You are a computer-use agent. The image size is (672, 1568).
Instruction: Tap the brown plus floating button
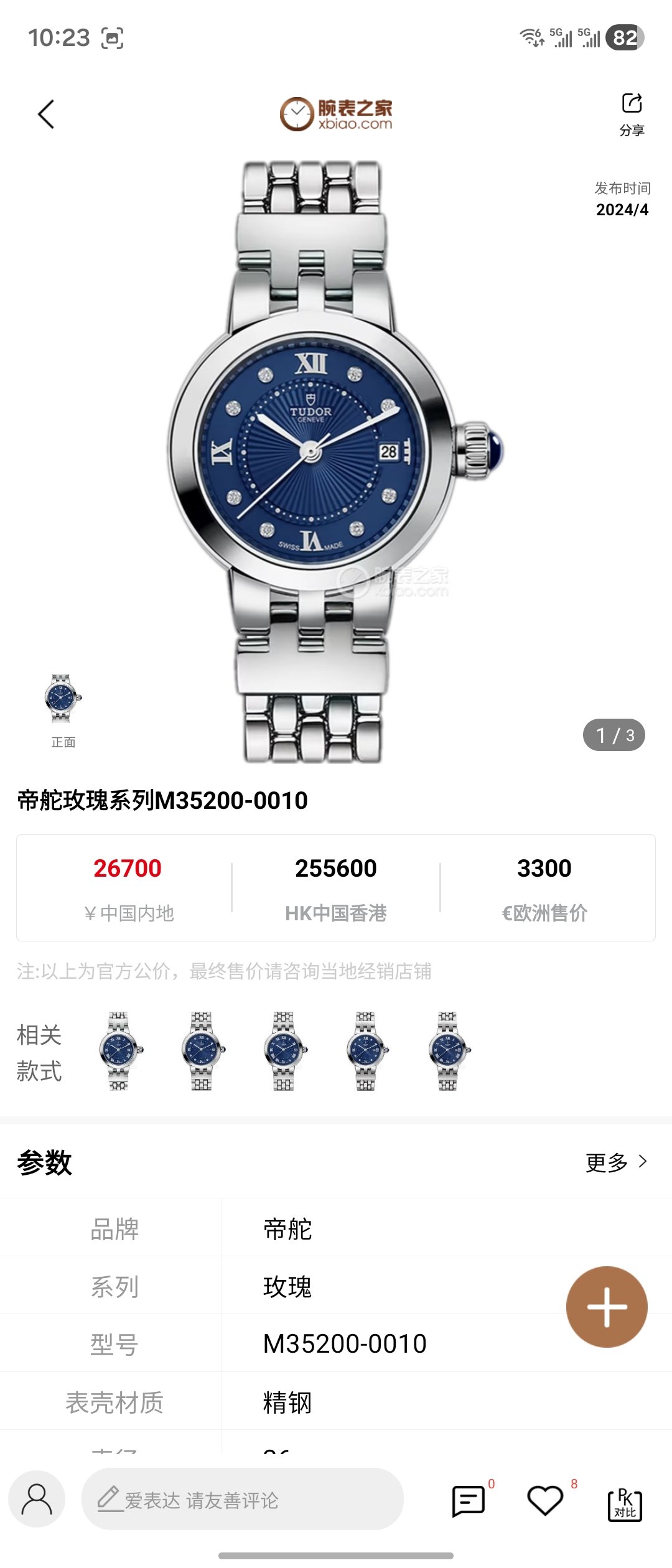[x=607, y=1306]
